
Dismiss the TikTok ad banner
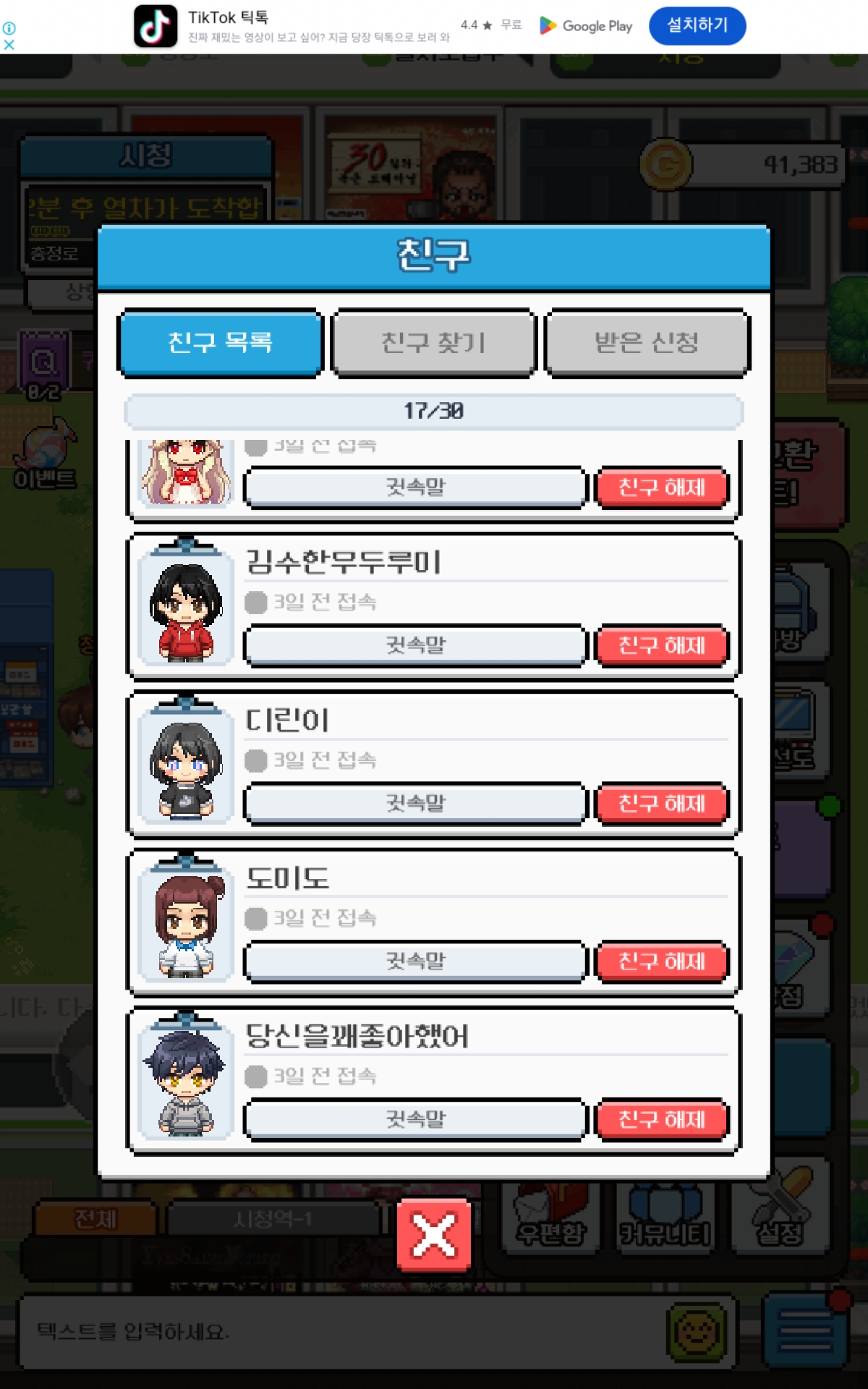point(9,45)
